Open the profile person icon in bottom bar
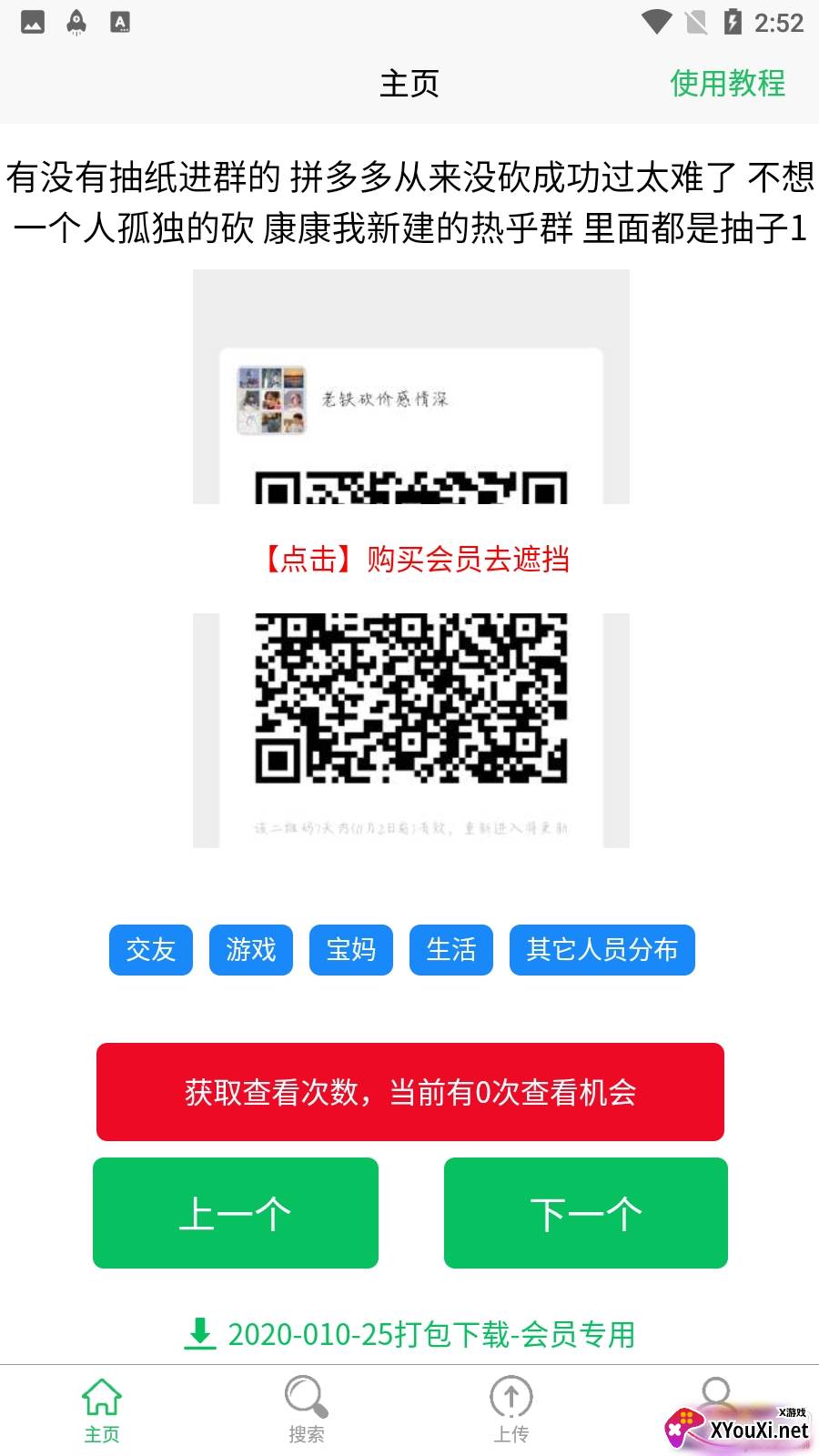The height and width of the screenshot is (1456, 819). point(716,1394)
